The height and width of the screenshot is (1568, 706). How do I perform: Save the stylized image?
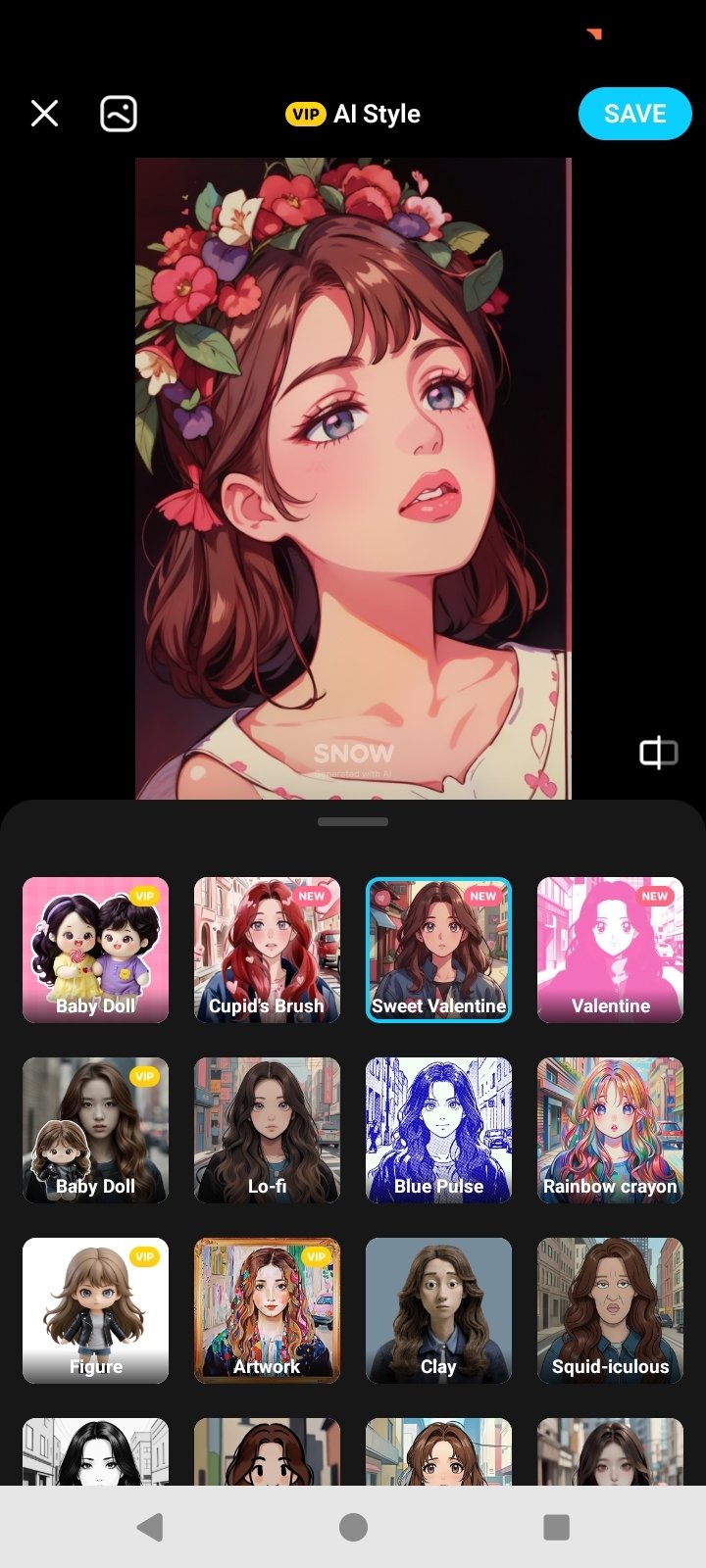tap(634, 114)
